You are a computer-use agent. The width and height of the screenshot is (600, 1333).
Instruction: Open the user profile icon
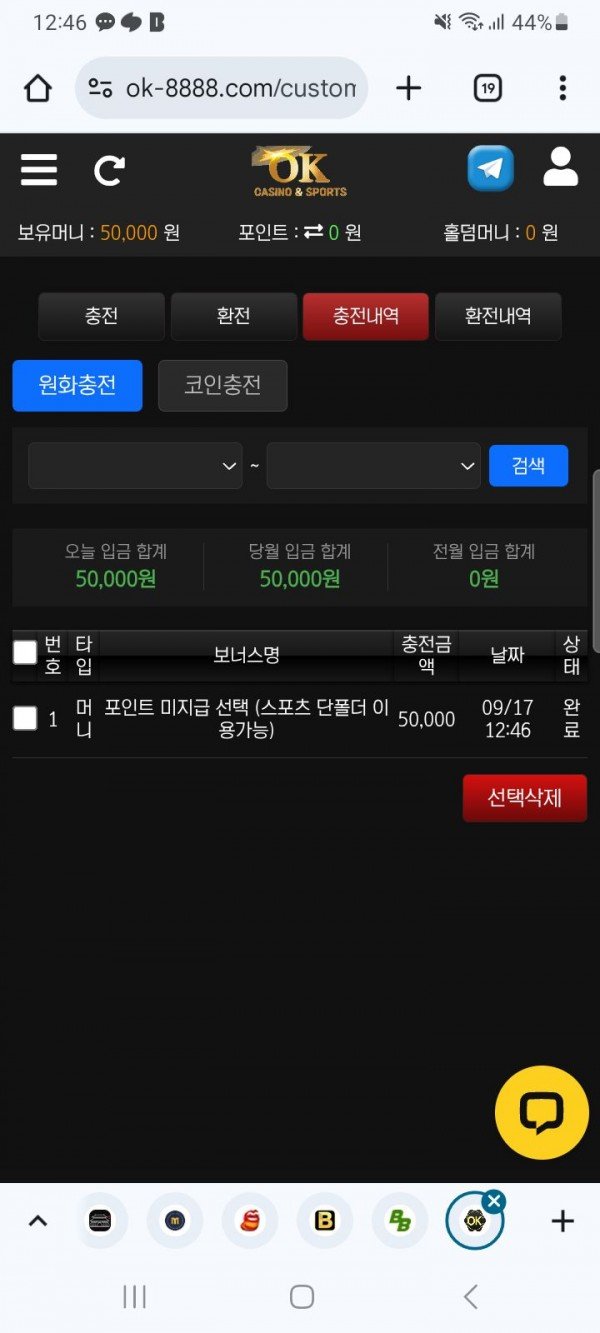(x=560, y=167)
